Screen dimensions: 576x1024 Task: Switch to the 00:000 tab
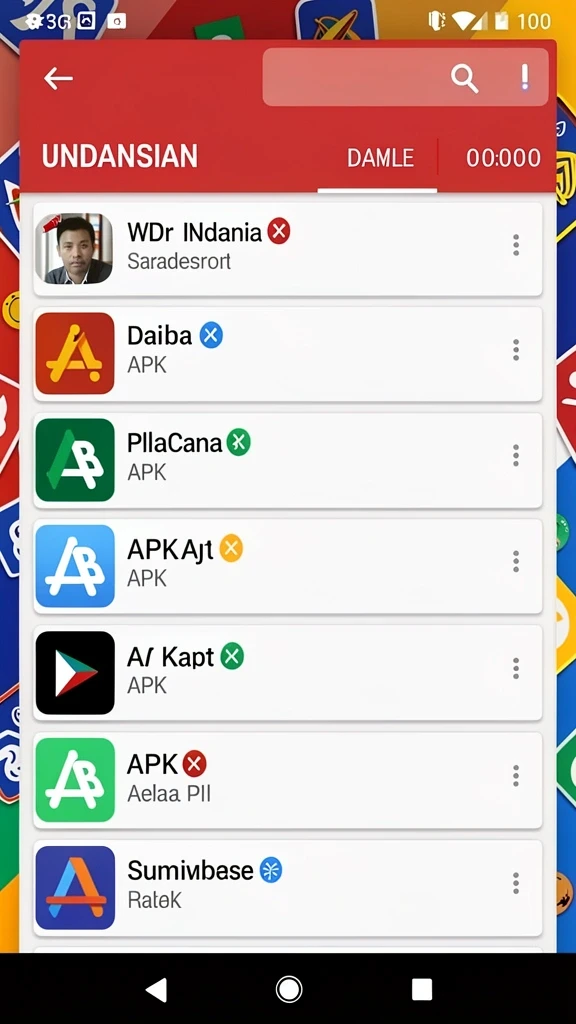503,158
